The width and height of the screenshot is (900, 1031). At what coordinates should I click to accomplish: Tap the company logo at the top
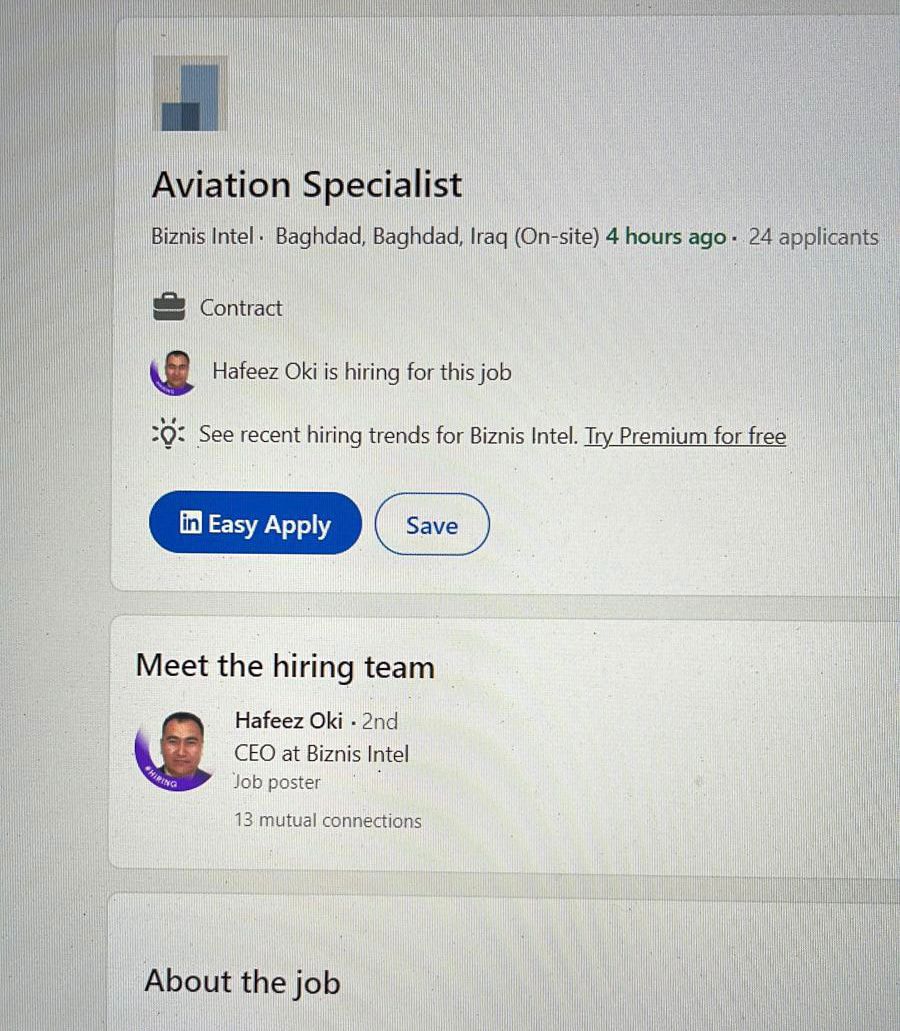[189, 95]
